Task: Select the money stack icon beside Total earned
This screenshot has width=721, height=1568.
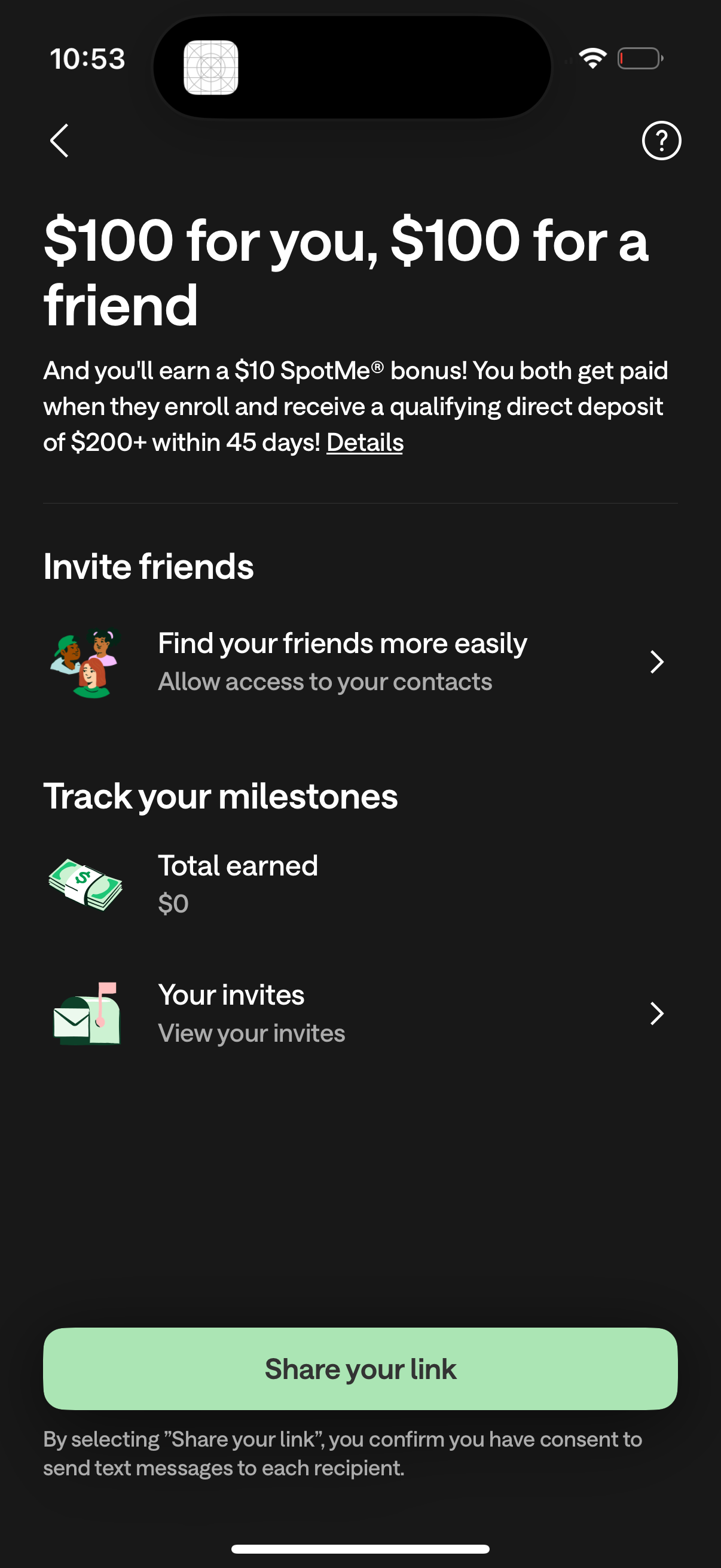Action: pyautogui.click(x=85, y=884)
